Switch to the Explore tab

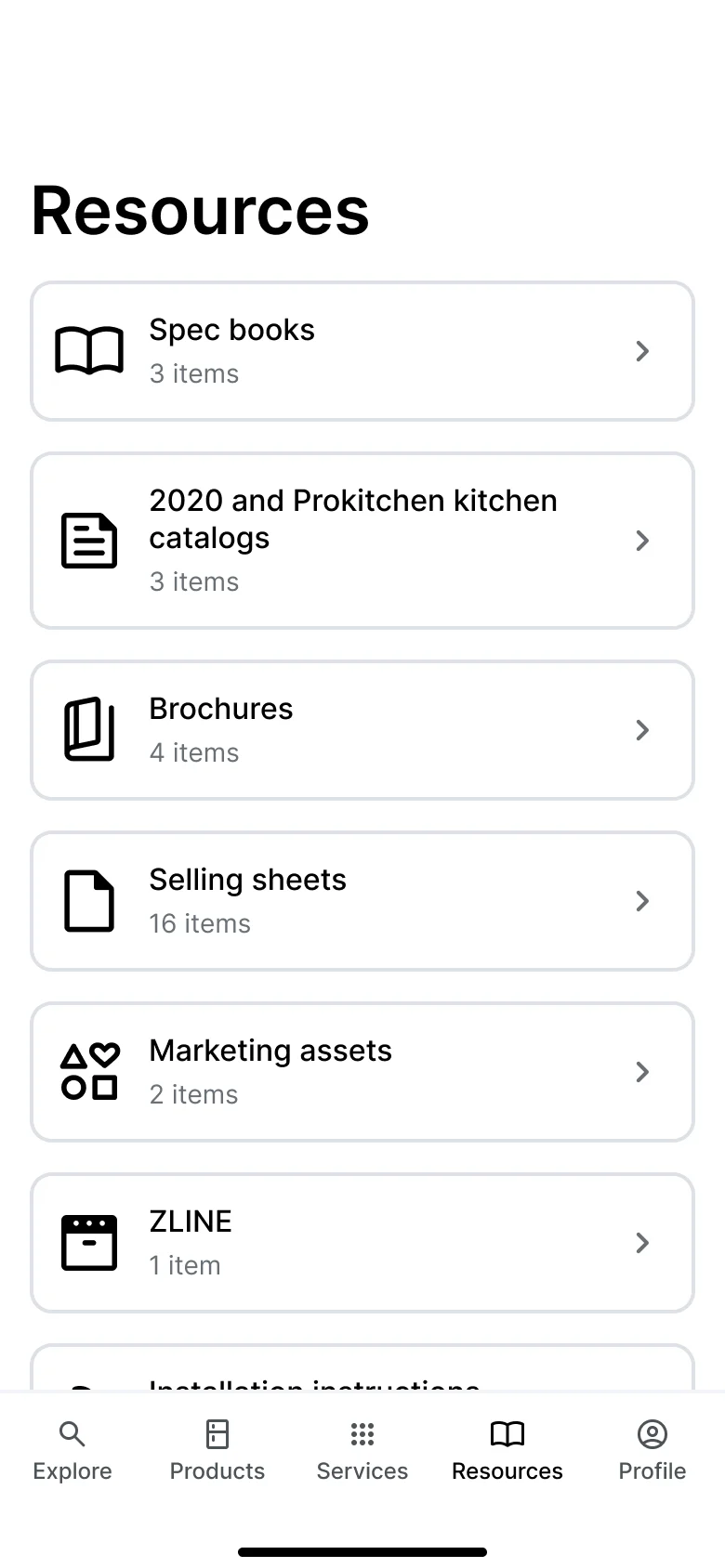pos(72,1450)
